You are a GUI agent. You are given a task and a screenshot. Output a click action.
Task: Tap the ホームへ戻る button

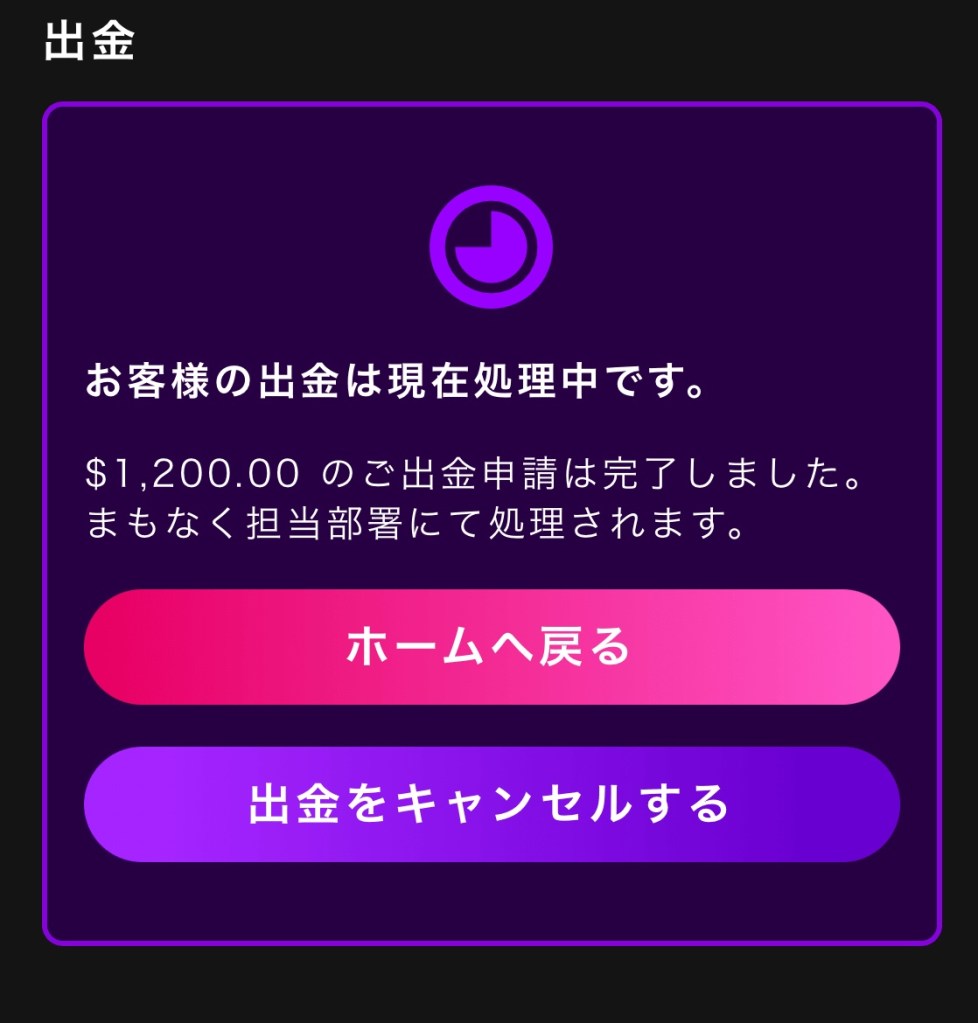491,647
